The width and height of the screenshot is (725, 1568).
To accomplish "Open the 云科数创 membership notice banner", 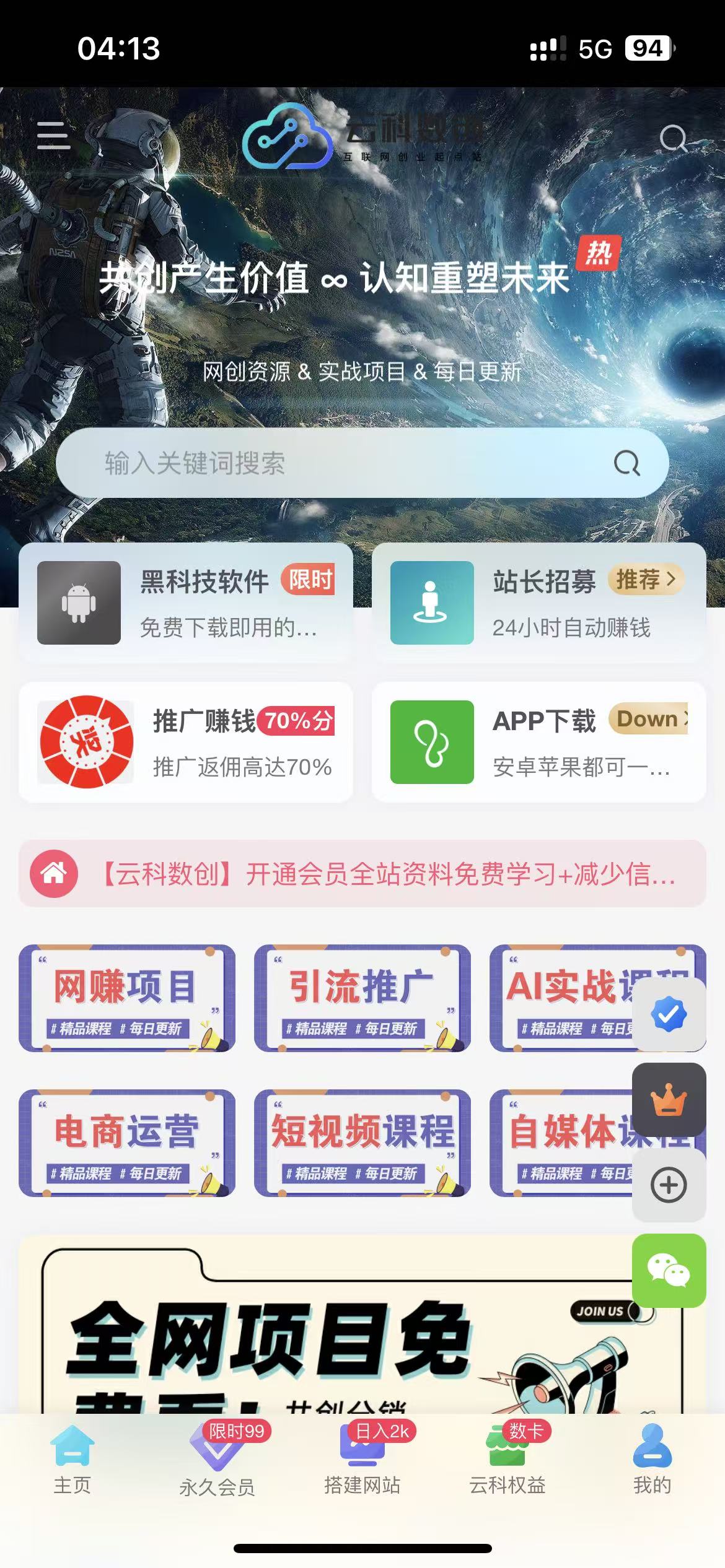I will [x=362, y=874].
